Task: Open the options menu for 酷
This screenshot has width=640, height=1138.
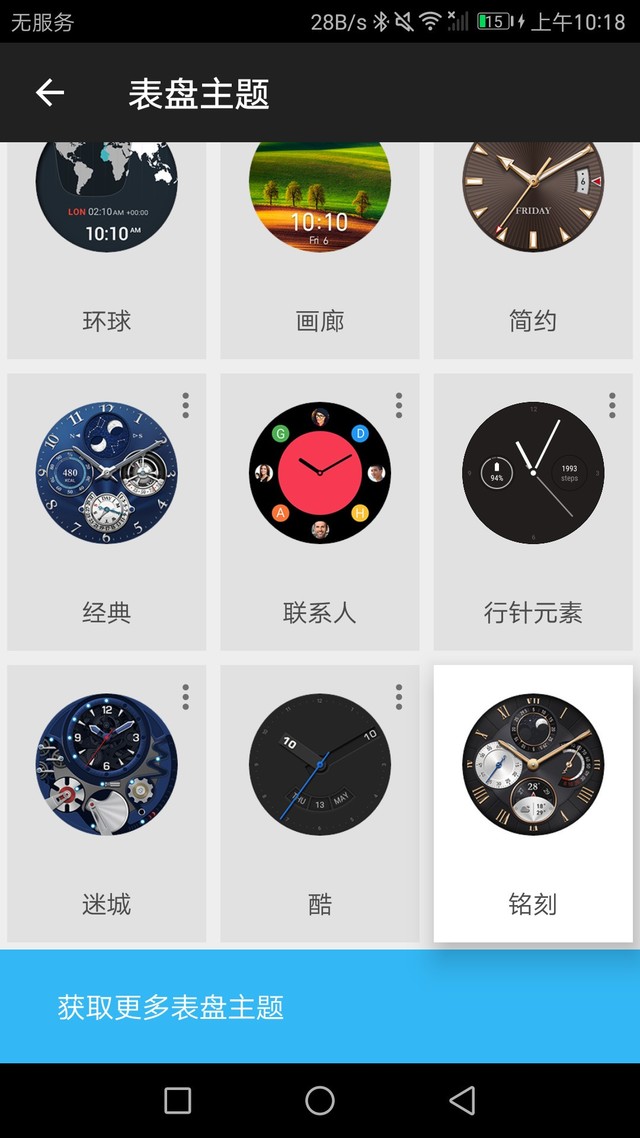Action: [399, 697]
